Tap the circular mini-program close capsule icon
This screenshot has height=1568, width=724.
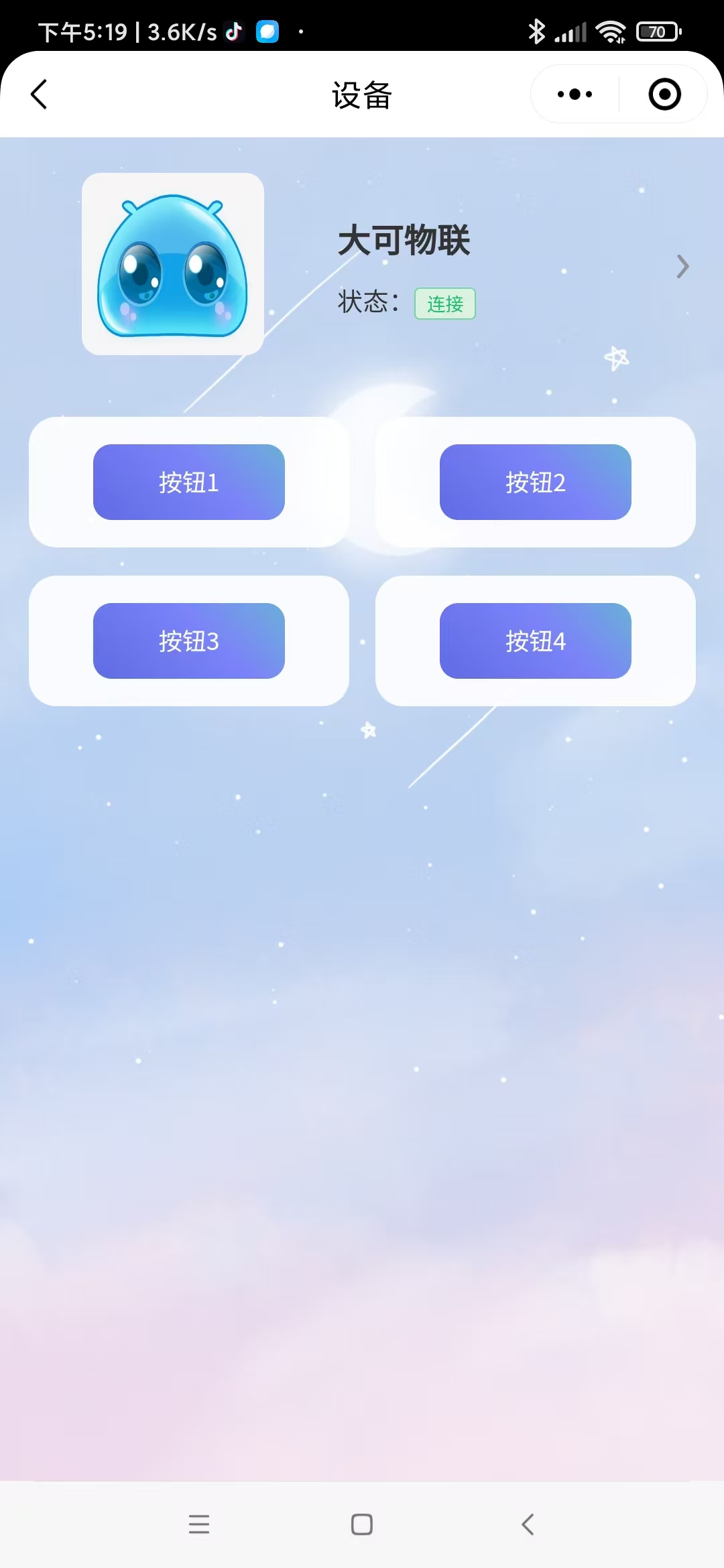[664, 94]
